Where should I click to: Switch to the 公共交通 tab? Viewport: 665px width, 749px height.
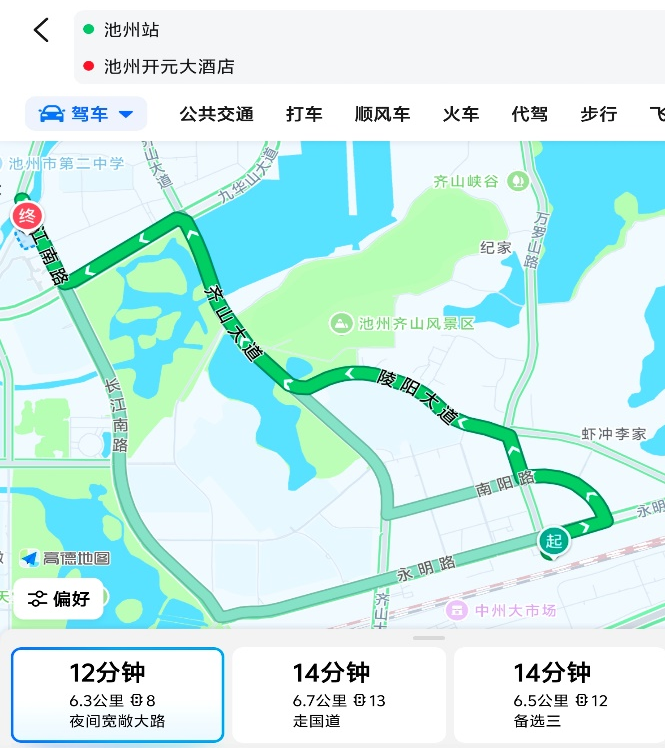click(x=216, y=114)
